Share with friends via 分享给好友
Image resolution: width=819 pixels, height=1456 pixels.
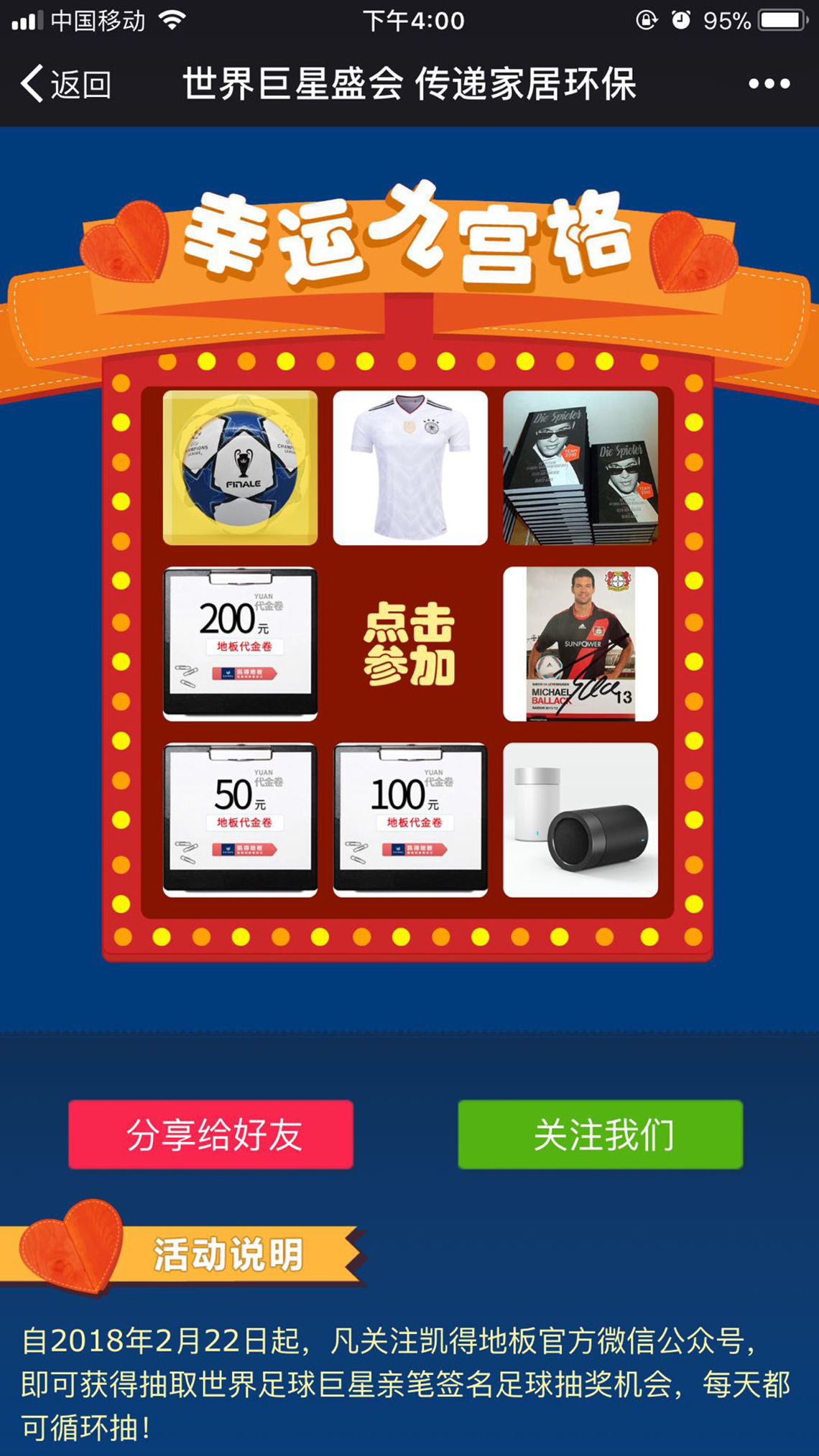pos(210,1134)
